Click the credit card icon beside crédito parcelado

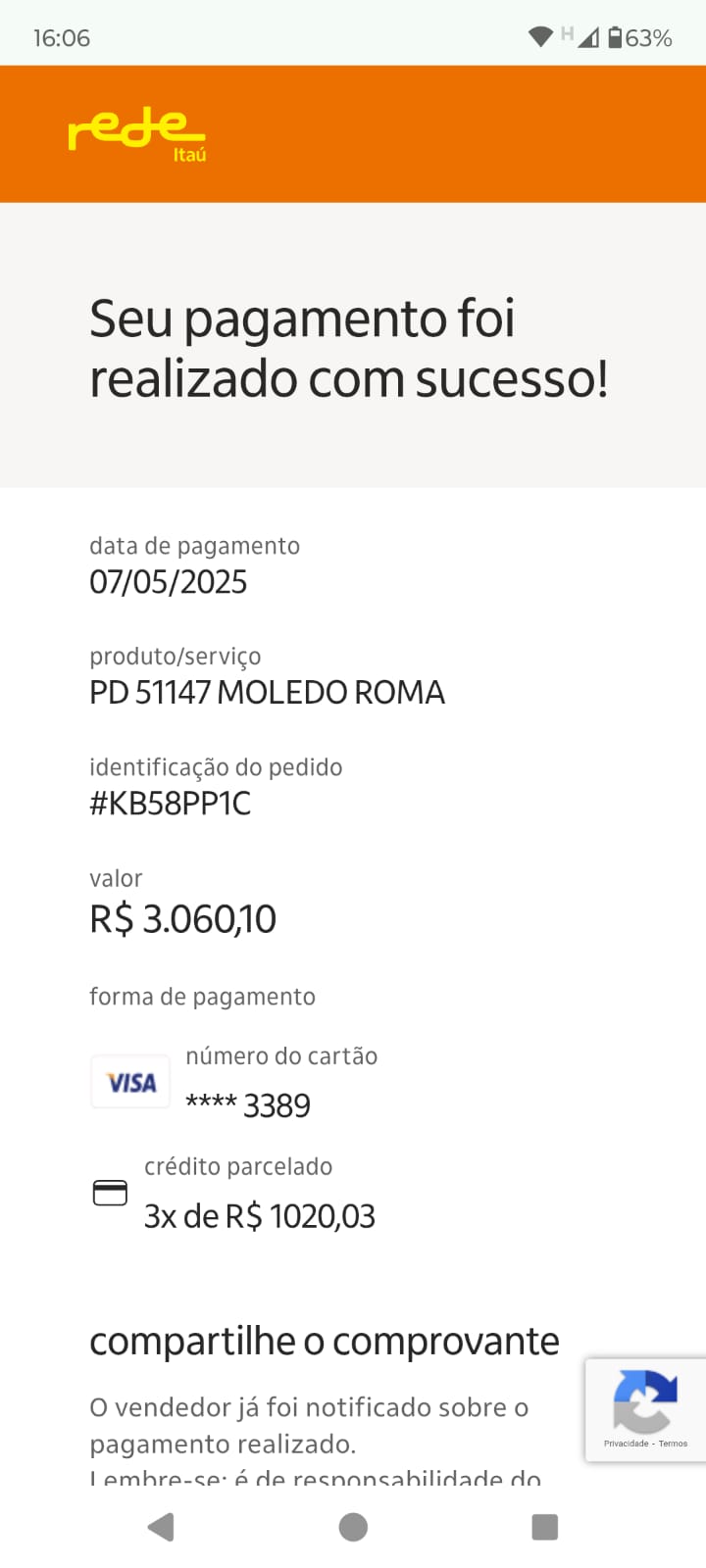110,1192
